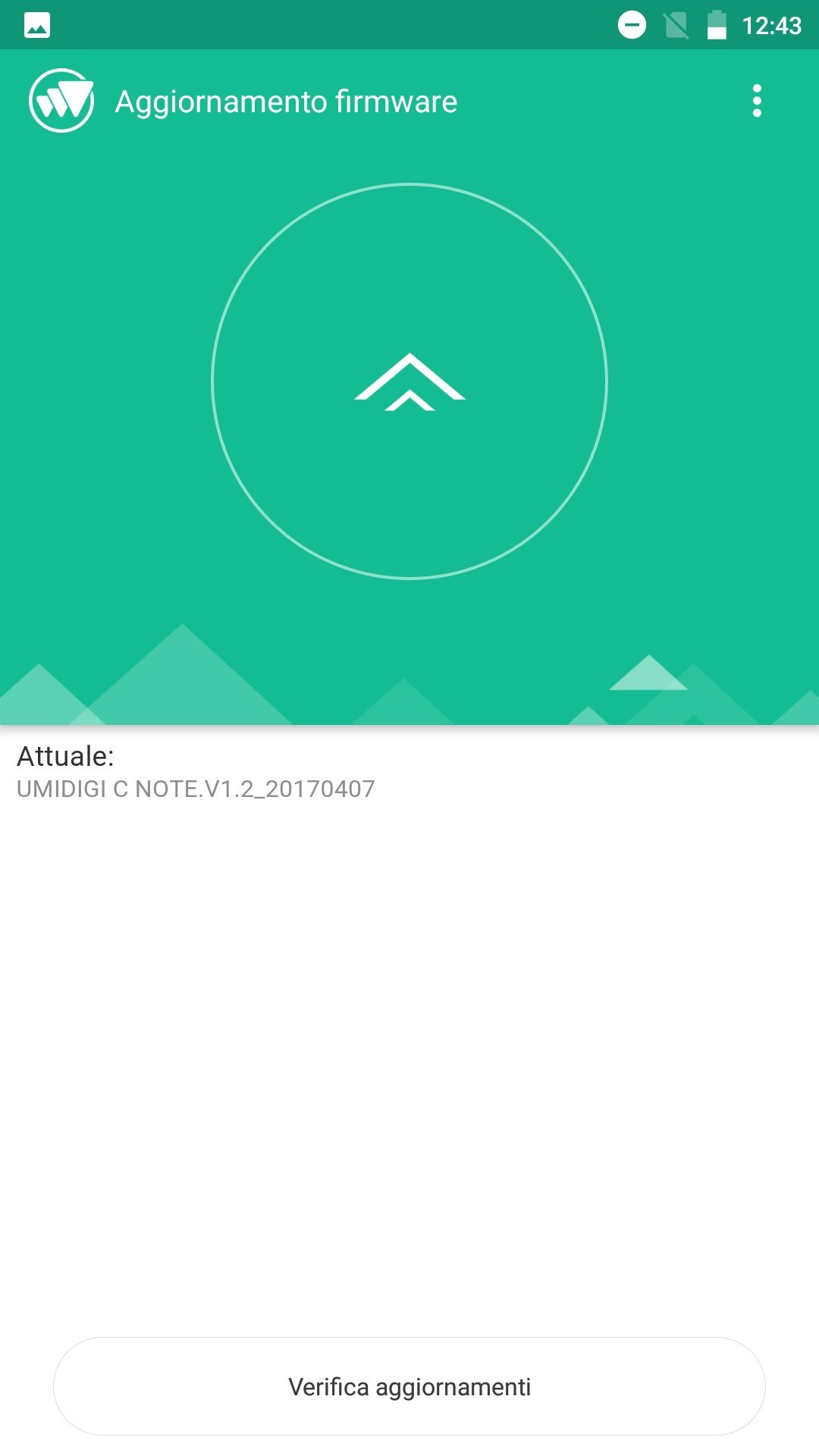Tap the Verifica aggiornamenti button
819x1456 pixels.
coord(409,1386)
